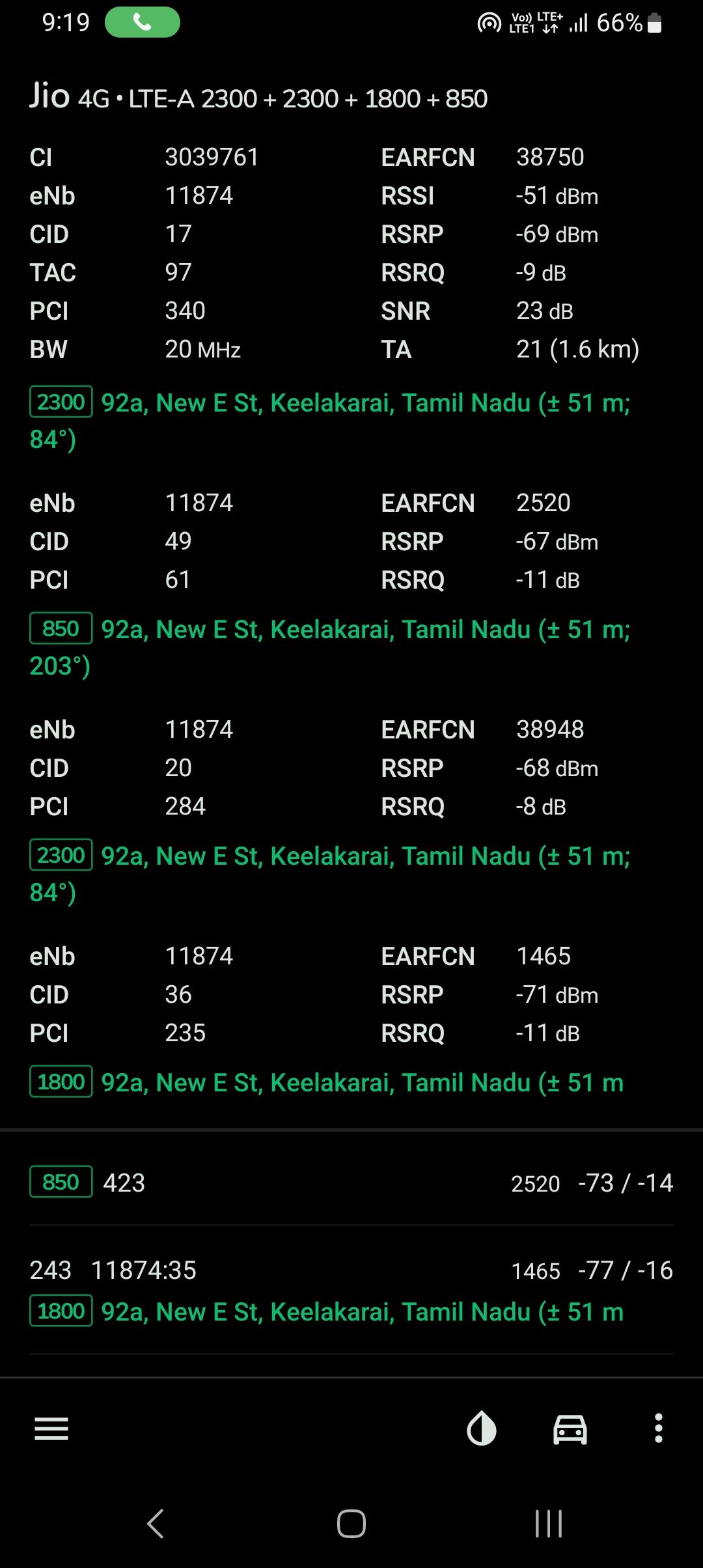Viewport: 703px width, 1568px height.
Task: Tap the 2300 band badge under the serving cell
Action: [60, 402]
